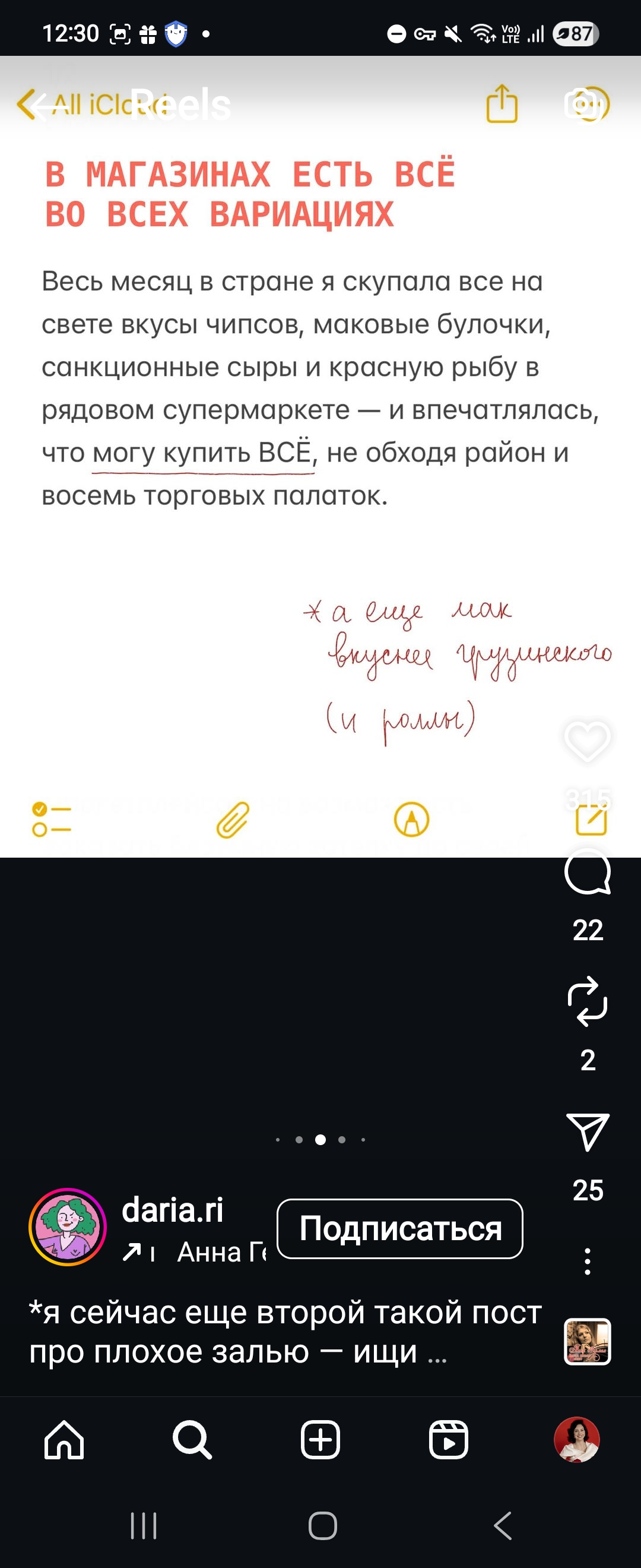Switch to the Reels tab
This screenshot has height=1568, width=641.
coord(448,1440)
